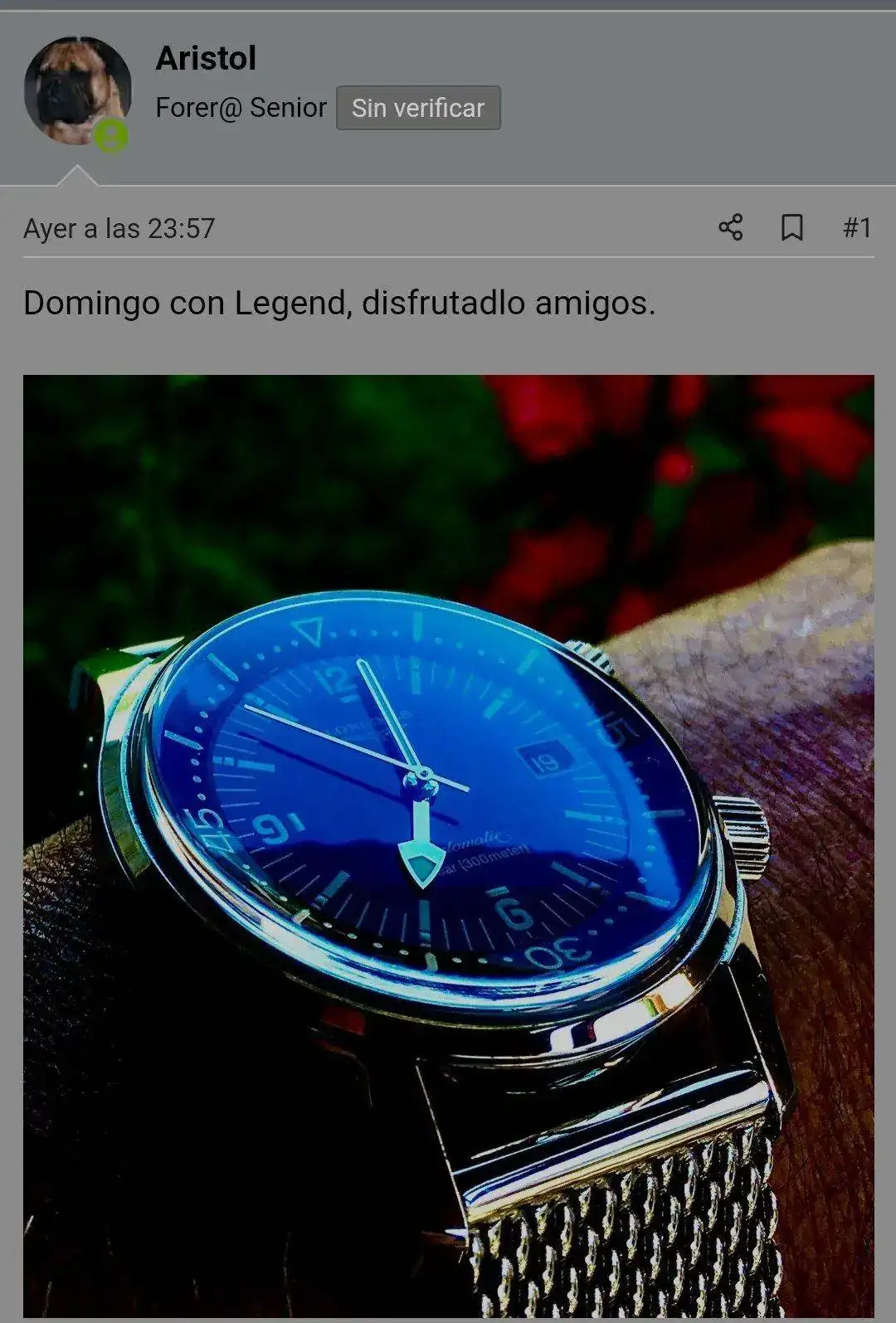The height and width of the screenshot is (1323, 896).
Task: Open the post timestamp Ayer a las 23:57
Action: pos(119,228)
